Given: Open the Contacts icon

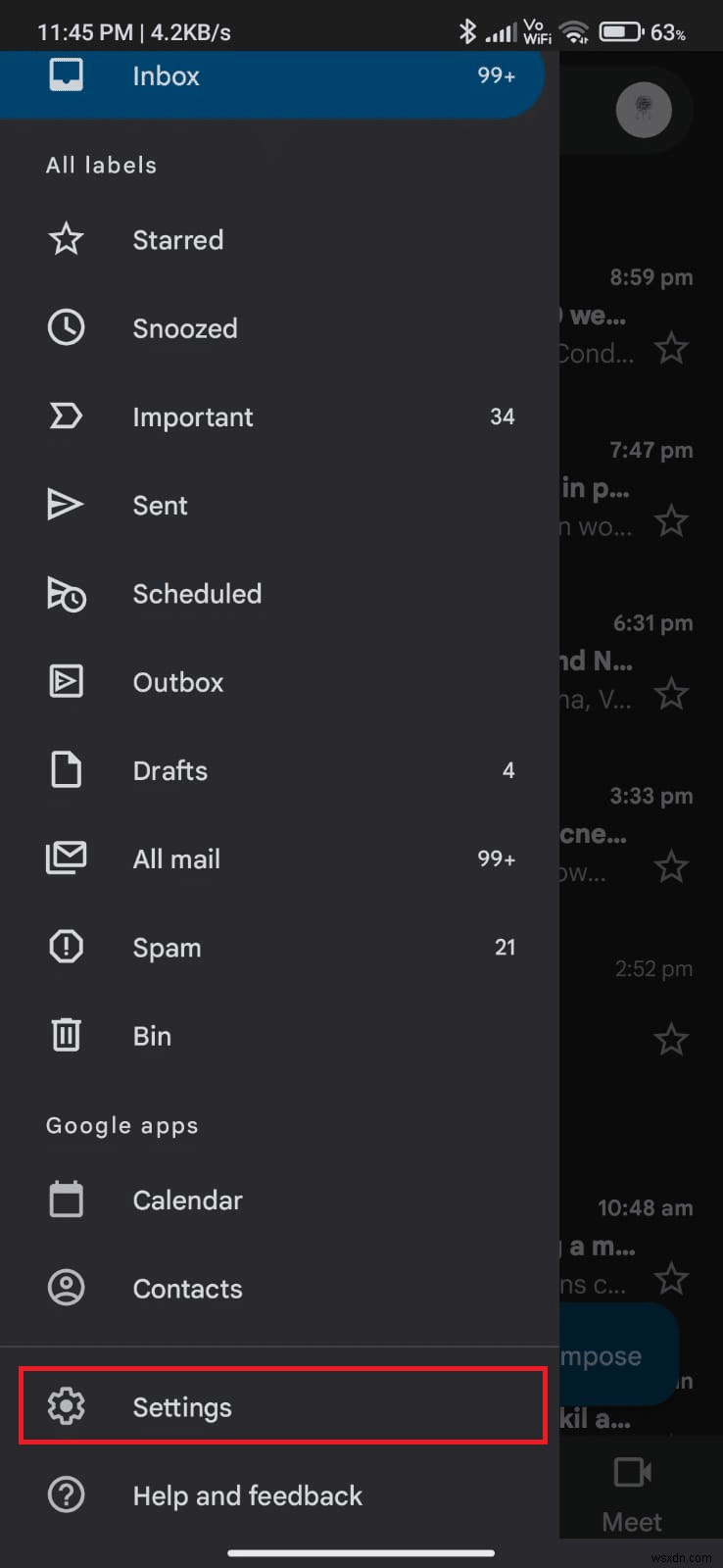Looking at the screenshot, I should 66,1288.
